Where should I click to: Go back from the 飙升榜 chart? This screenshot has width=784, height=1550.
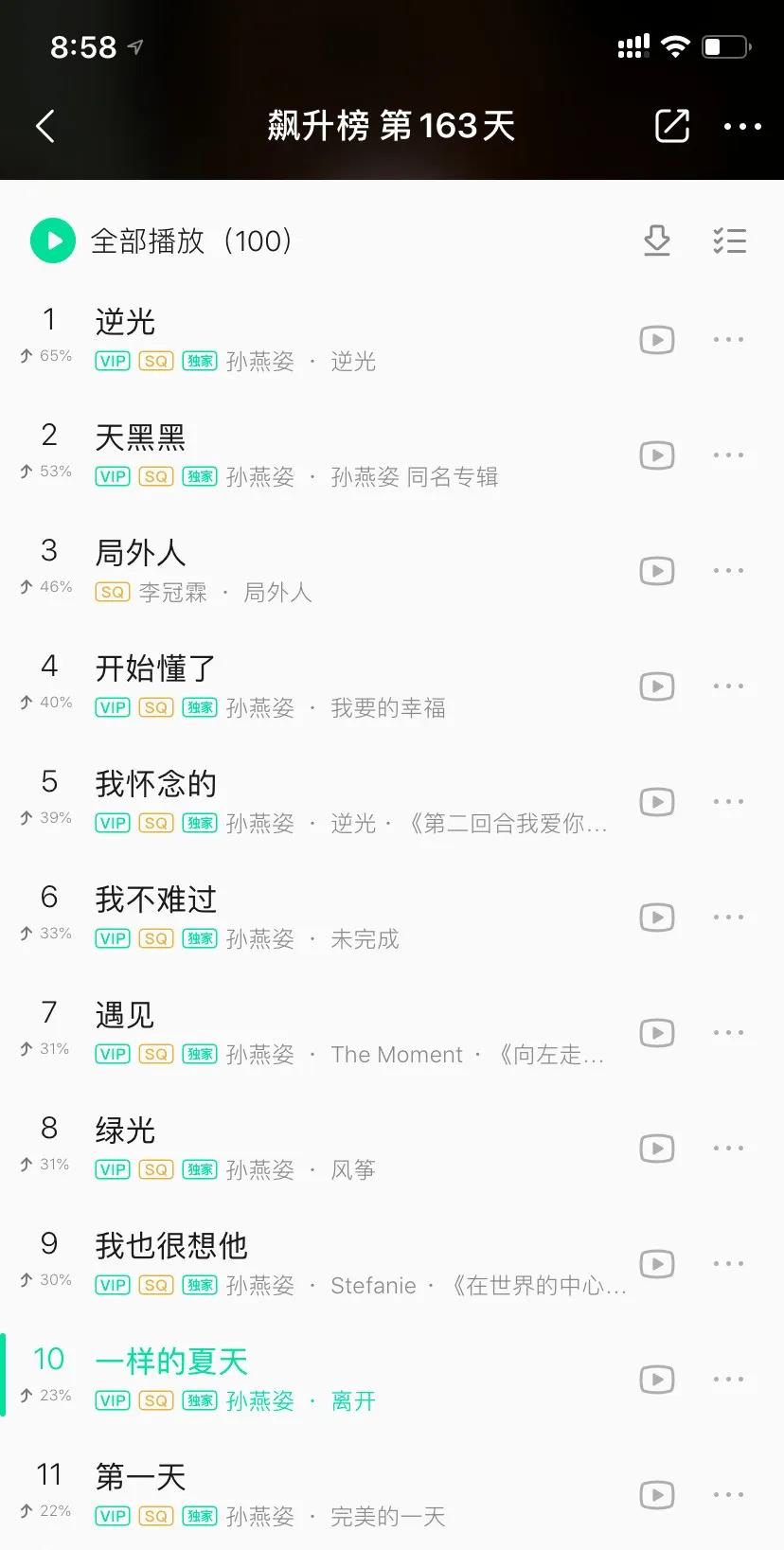pos(45,126)
